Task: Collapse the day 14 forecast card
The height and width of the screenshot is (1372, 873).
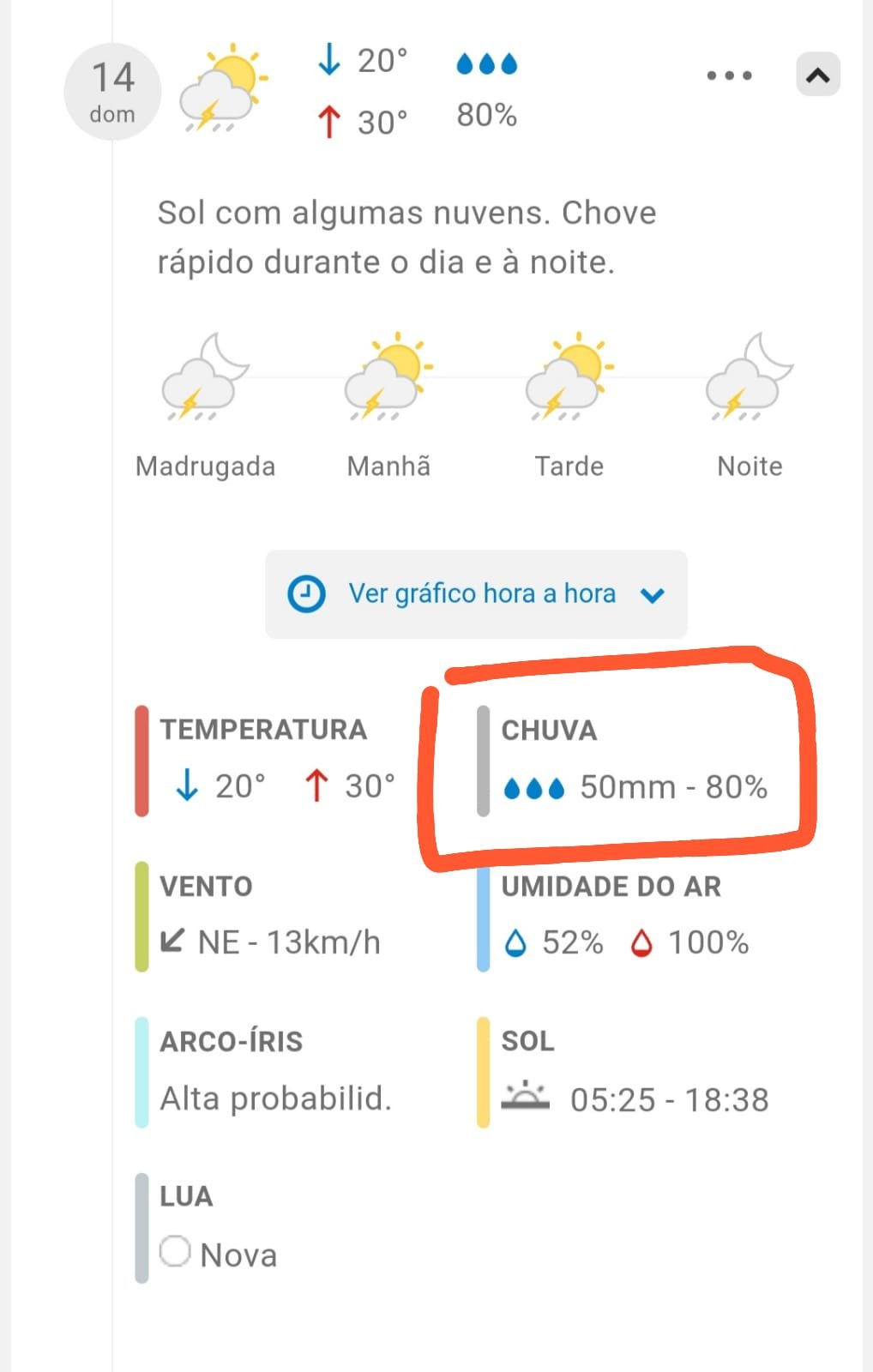Action: [817, 75]
